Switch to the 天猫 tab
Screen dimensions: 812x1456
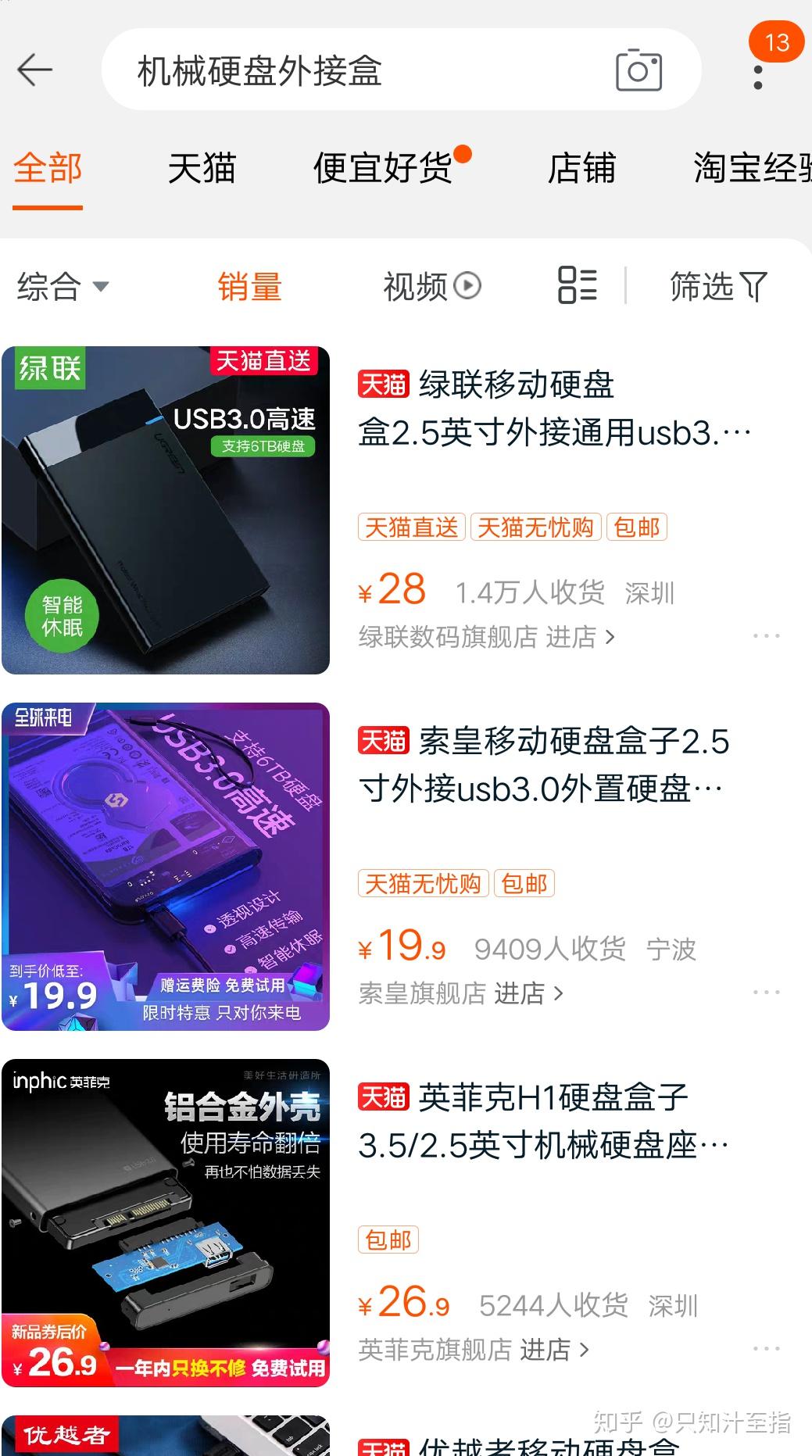tap(202, 169)
